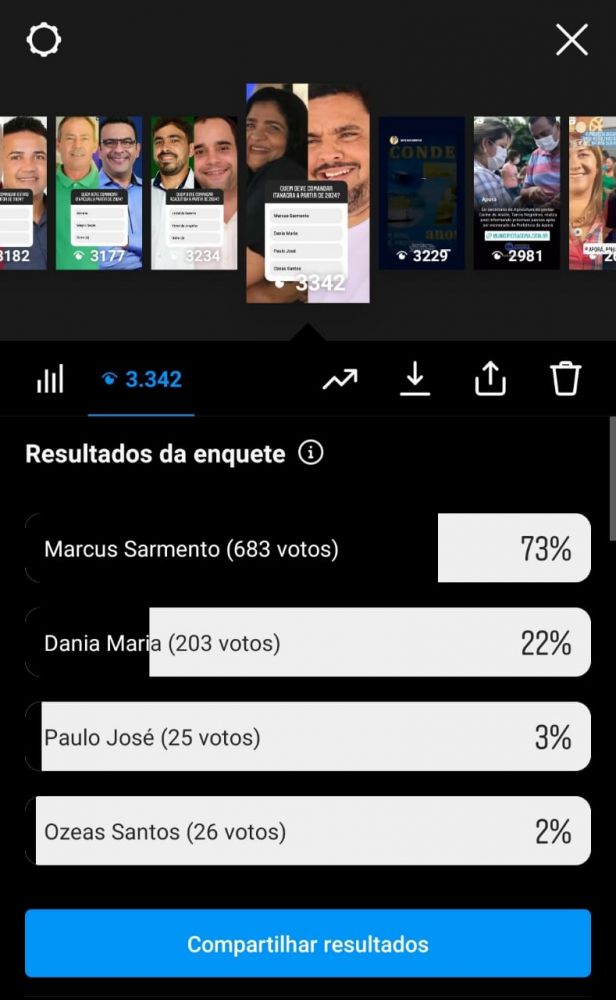This screenshot has height=1000, width=616.
Task: Share the story via upload icon
Action: [490, 379]
